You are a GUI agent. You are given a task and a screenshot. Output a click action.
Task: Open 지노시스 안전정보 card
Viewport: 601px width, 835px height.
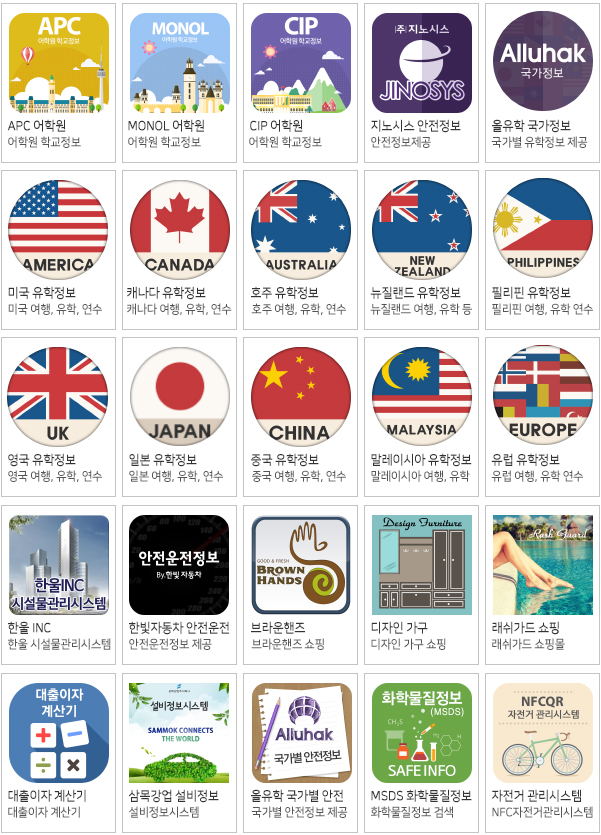(x=421, y=63)
